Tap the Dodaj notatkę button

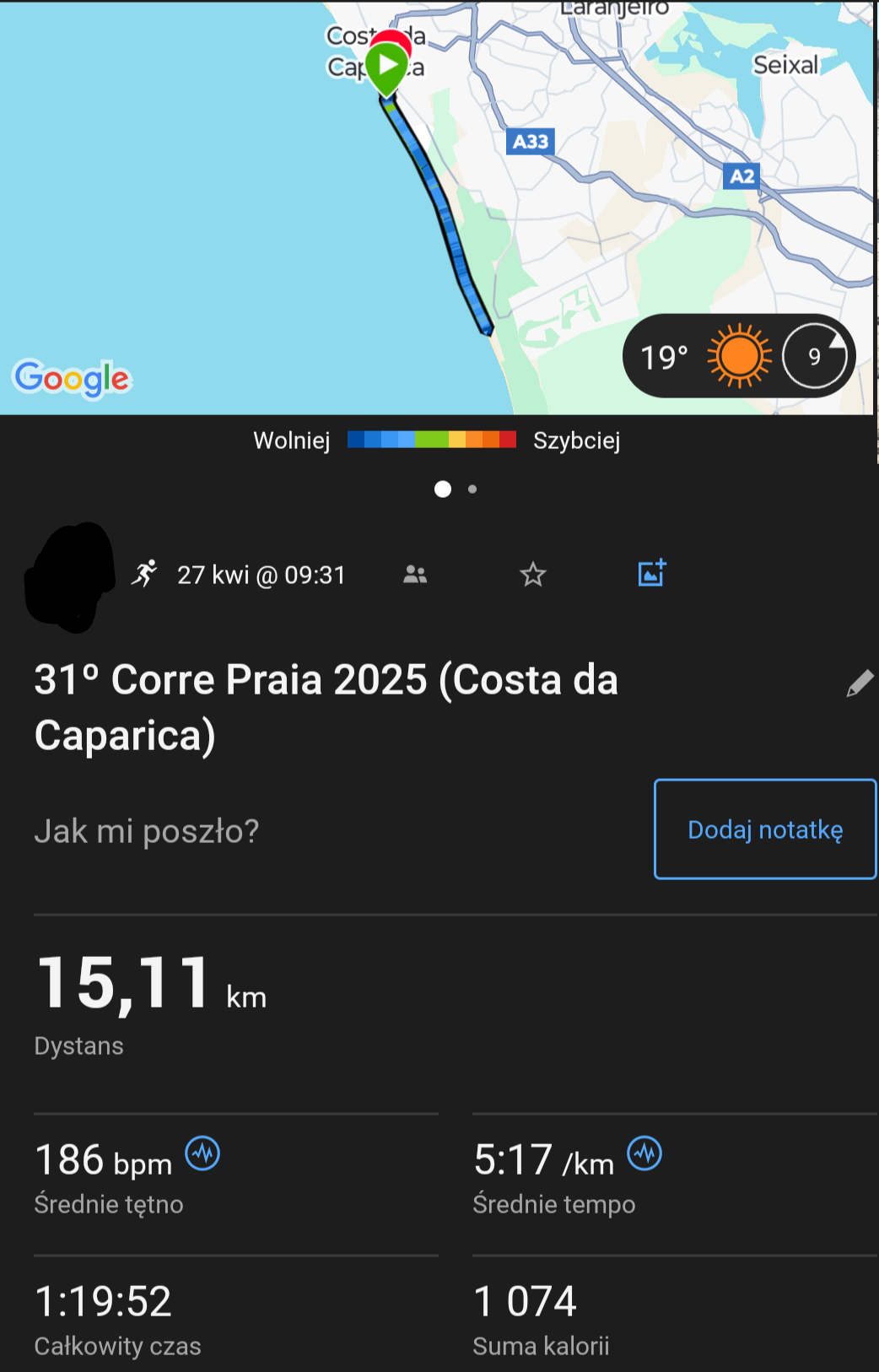point(764,829)
